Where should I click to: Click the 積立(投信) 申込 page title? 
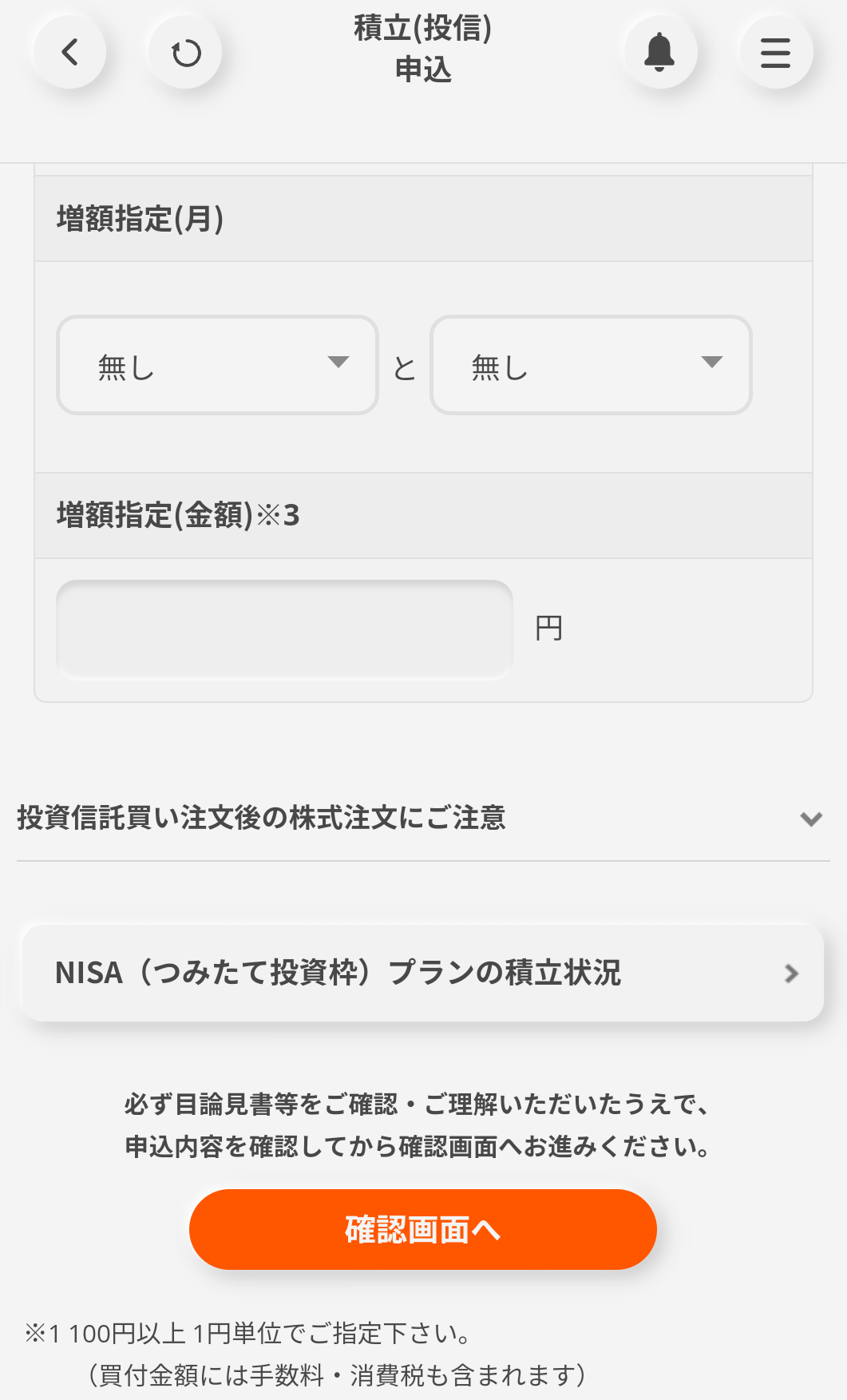tap(423, 50)
